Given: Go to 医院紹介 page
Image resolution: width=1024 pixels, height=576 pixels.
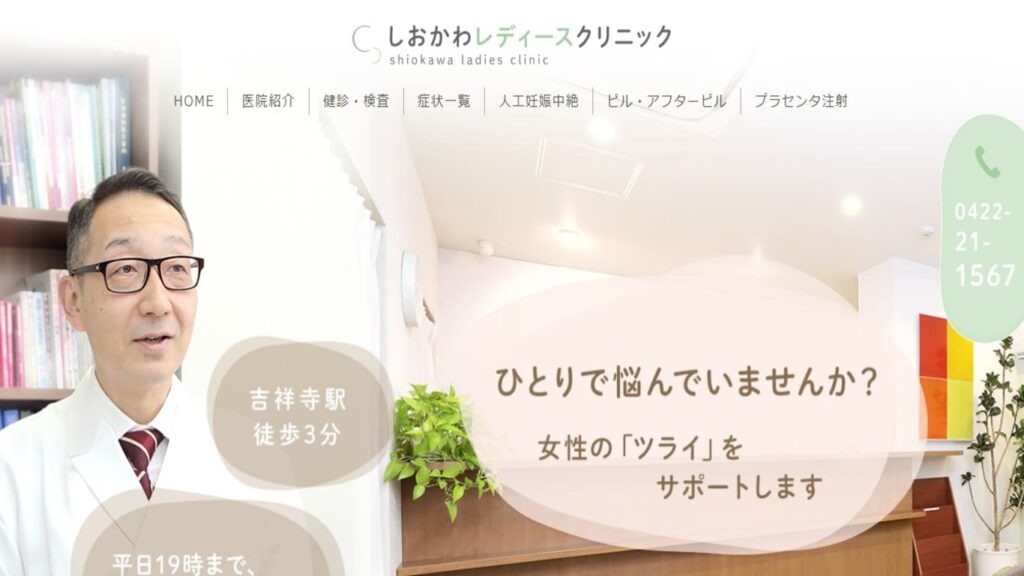Looking at the screenshot, I should tap(268, 101).
